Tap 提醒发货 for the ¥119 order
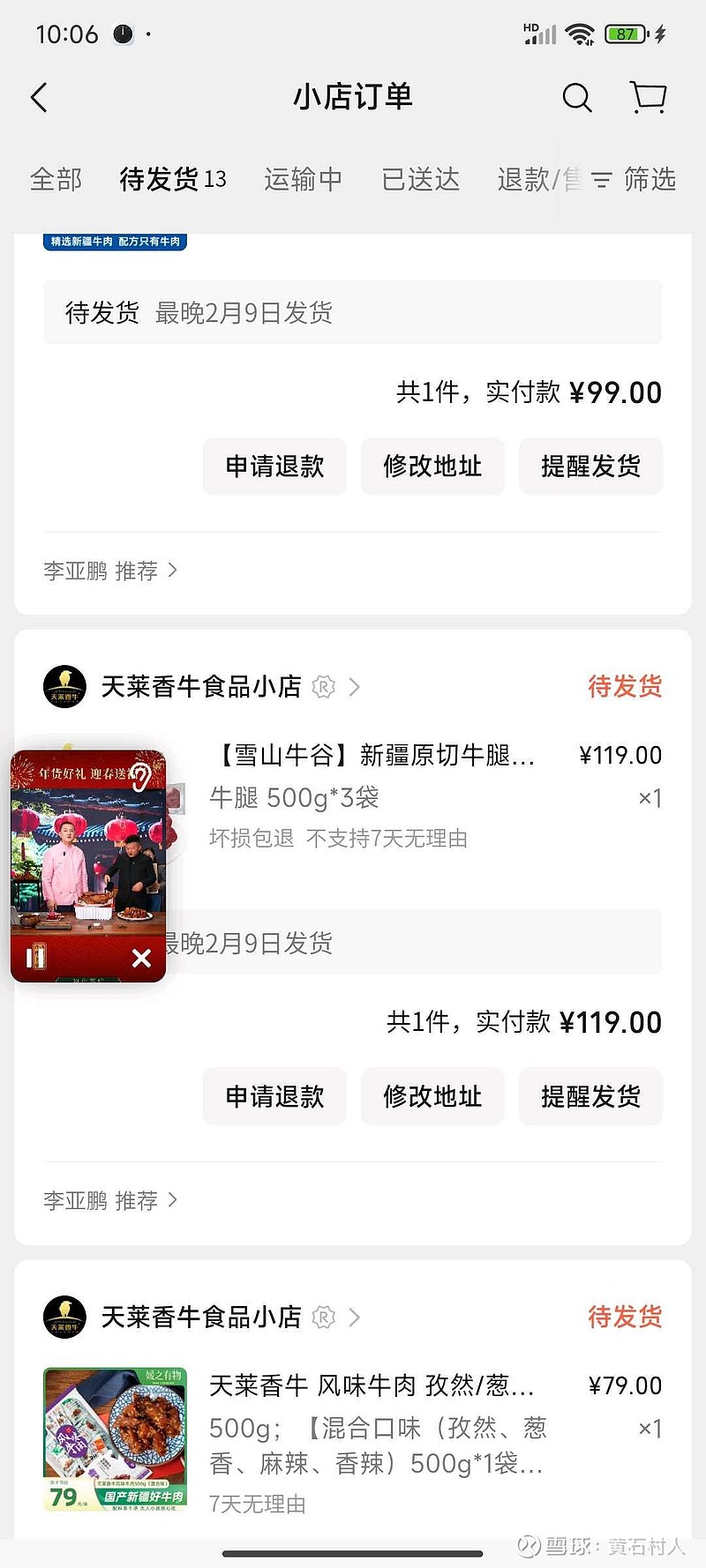 point(590,1096)
